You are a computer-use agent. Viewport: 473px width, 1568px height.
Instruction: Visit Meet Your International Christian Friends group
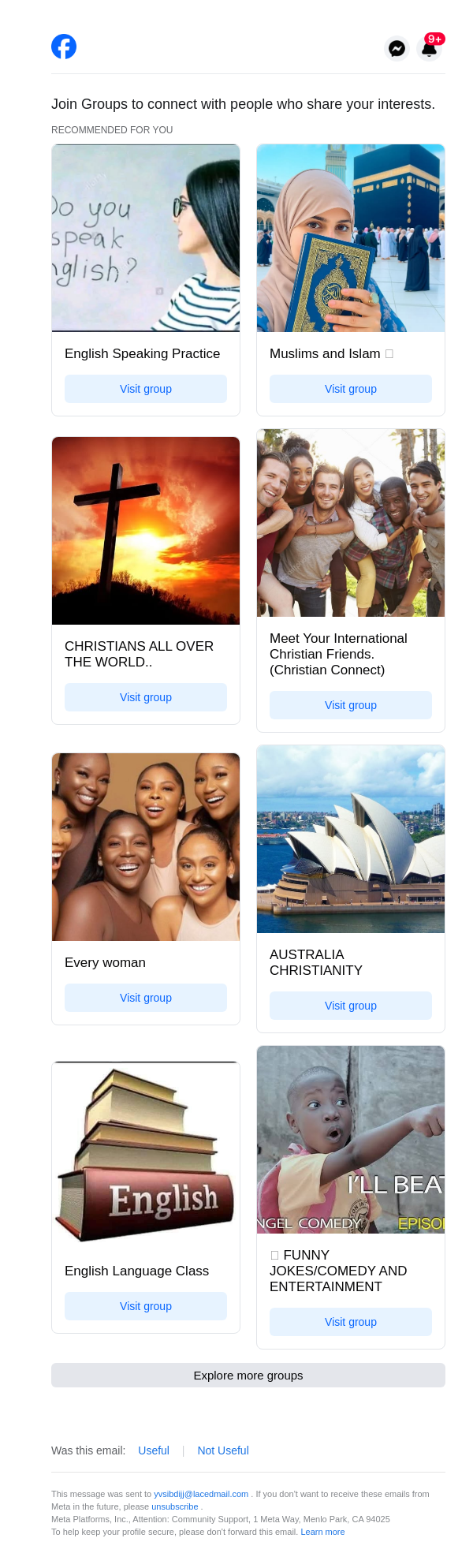pos(351,705)
